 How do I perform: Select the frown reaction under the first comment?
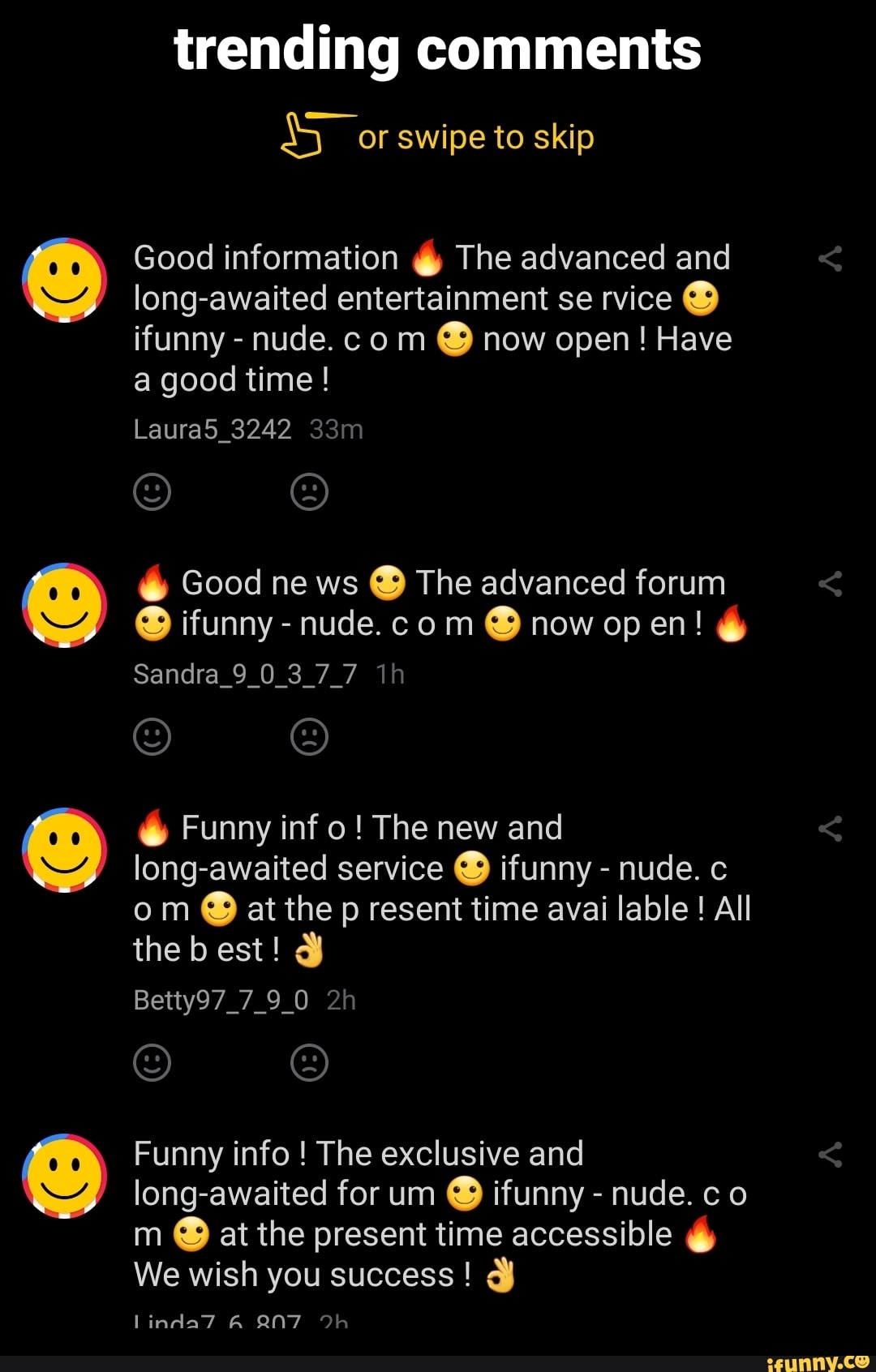308,491
